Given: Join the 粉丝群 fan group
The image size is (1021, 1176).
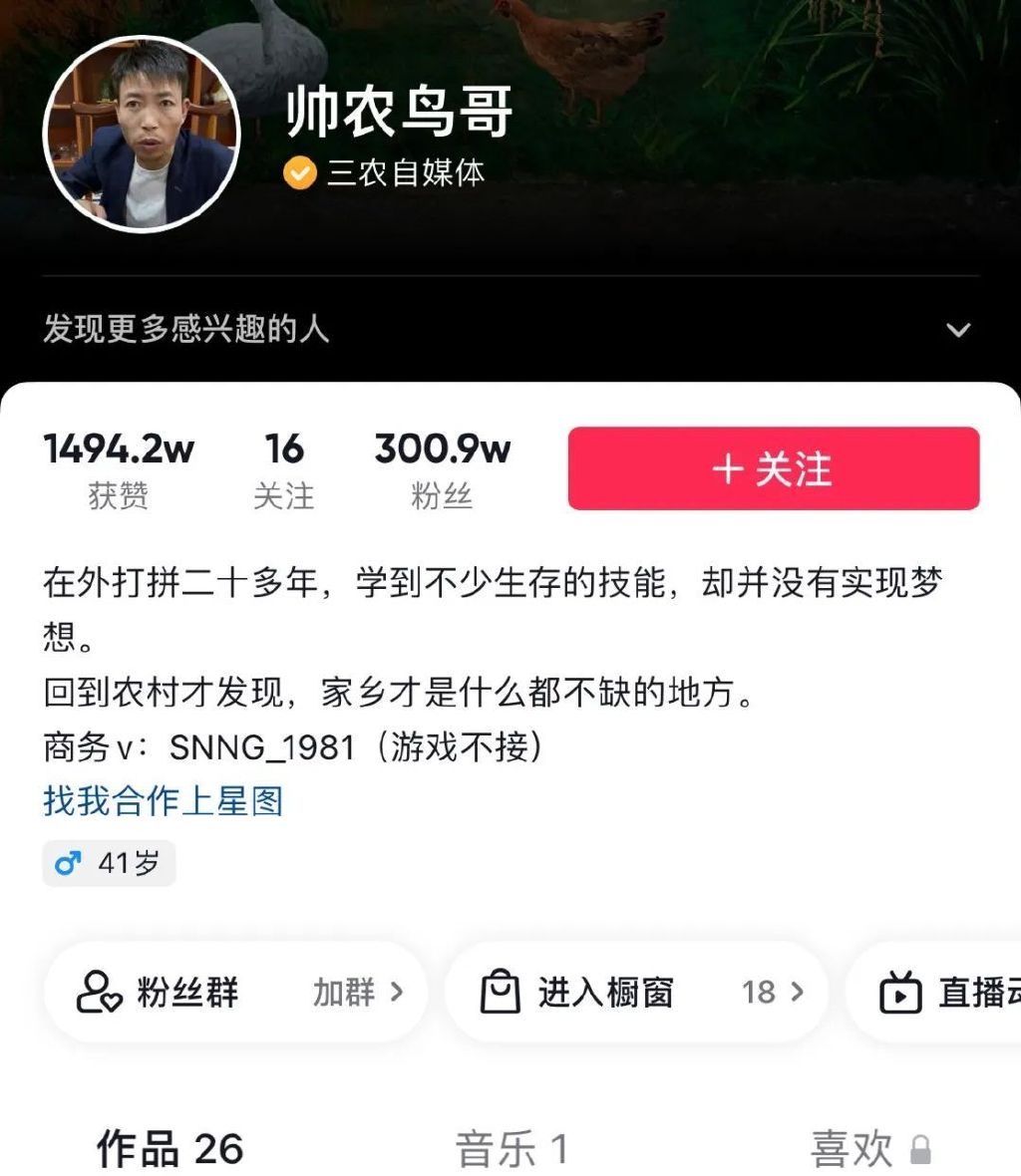Looking at the screenshot, I should (237, 993).
